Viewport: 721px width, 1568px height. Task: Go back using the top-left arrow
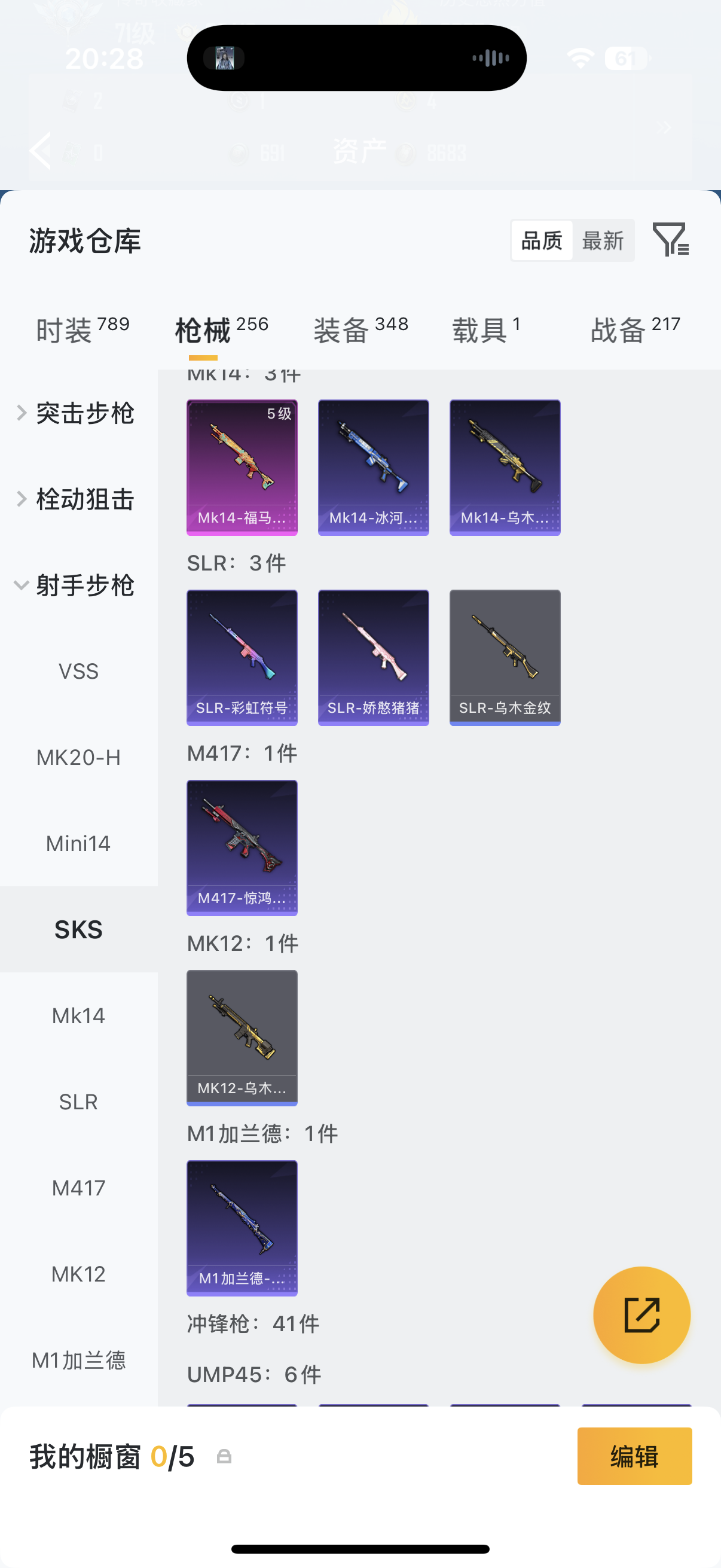pyautogui.click(x=41, y=150)
